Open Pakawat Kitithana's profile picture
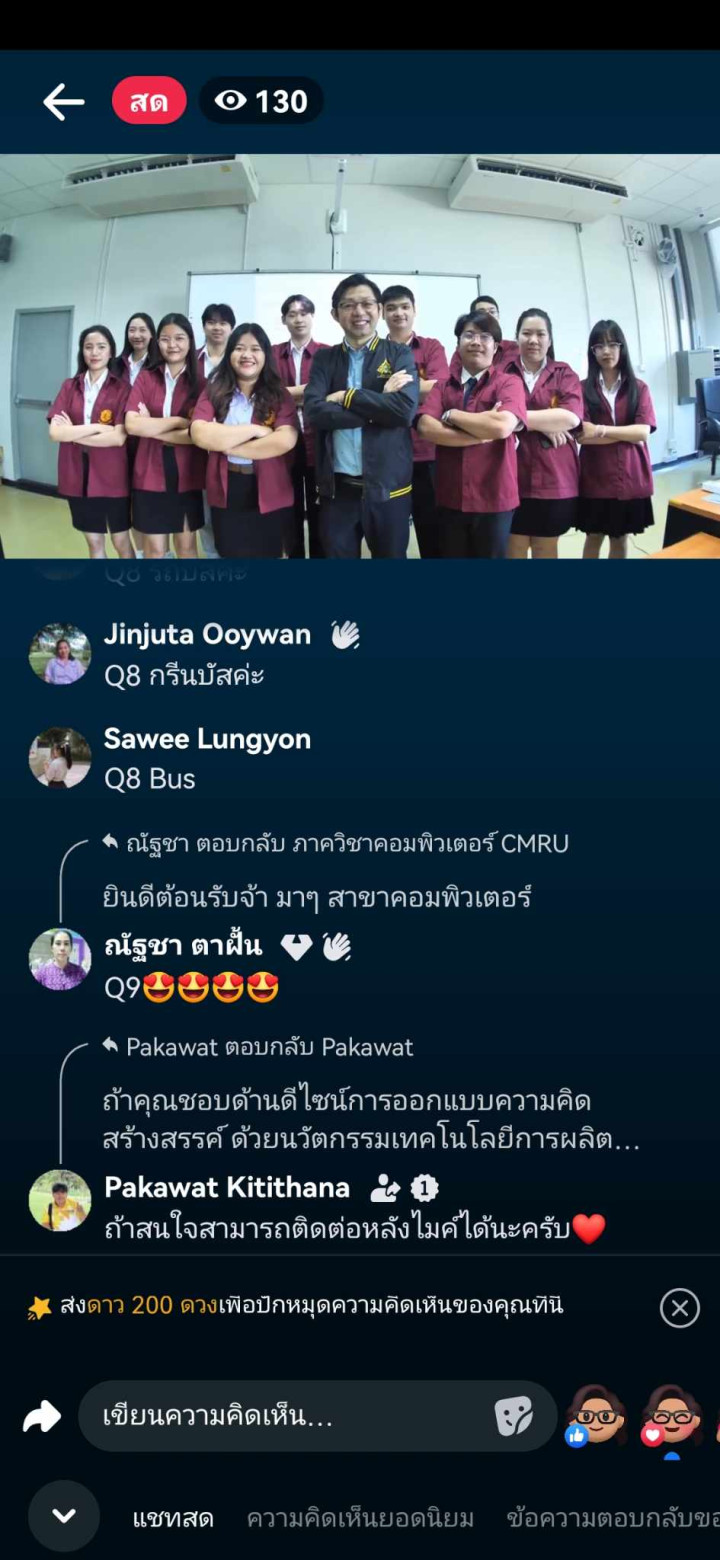Image resolution: width=720 pixels, height=1560 pixels. 60,1200
